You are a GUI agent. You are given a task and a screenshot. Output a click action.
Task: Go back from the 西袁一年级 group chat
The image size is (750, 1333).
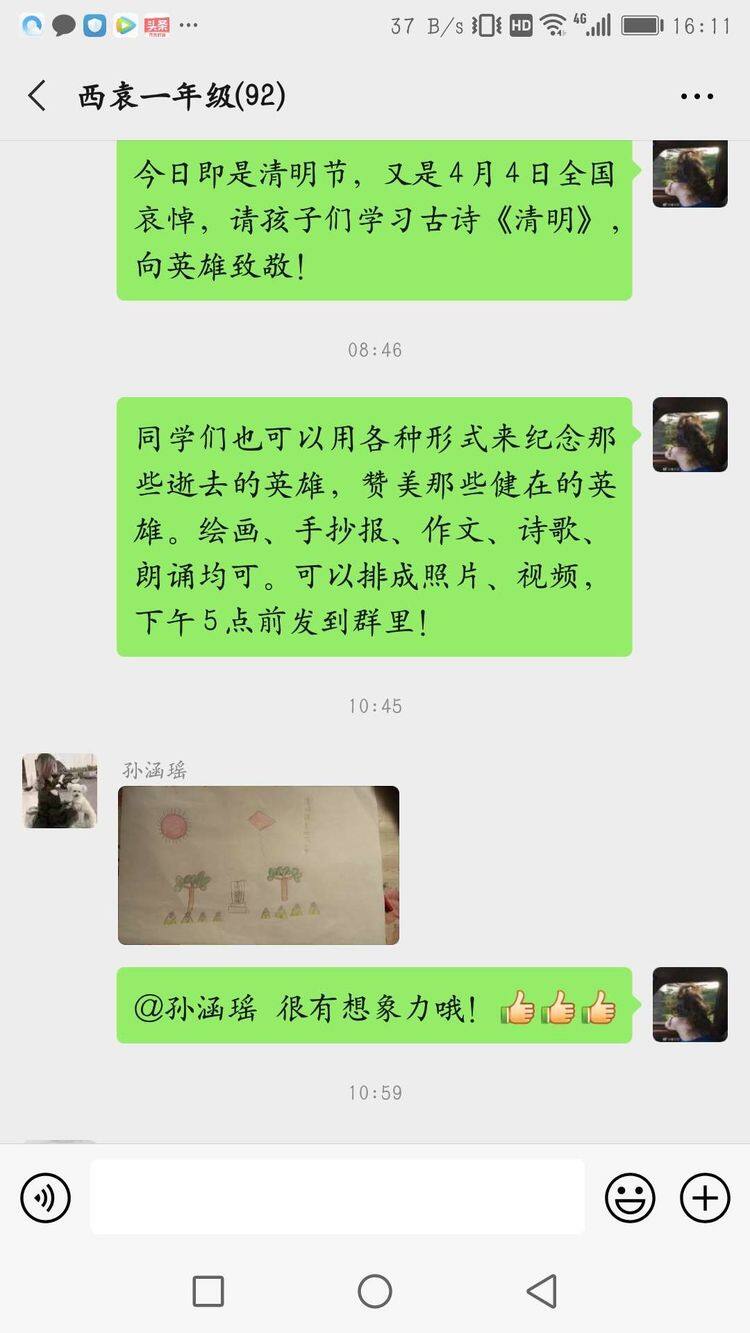pyautogui.click(x=37, y=96)
